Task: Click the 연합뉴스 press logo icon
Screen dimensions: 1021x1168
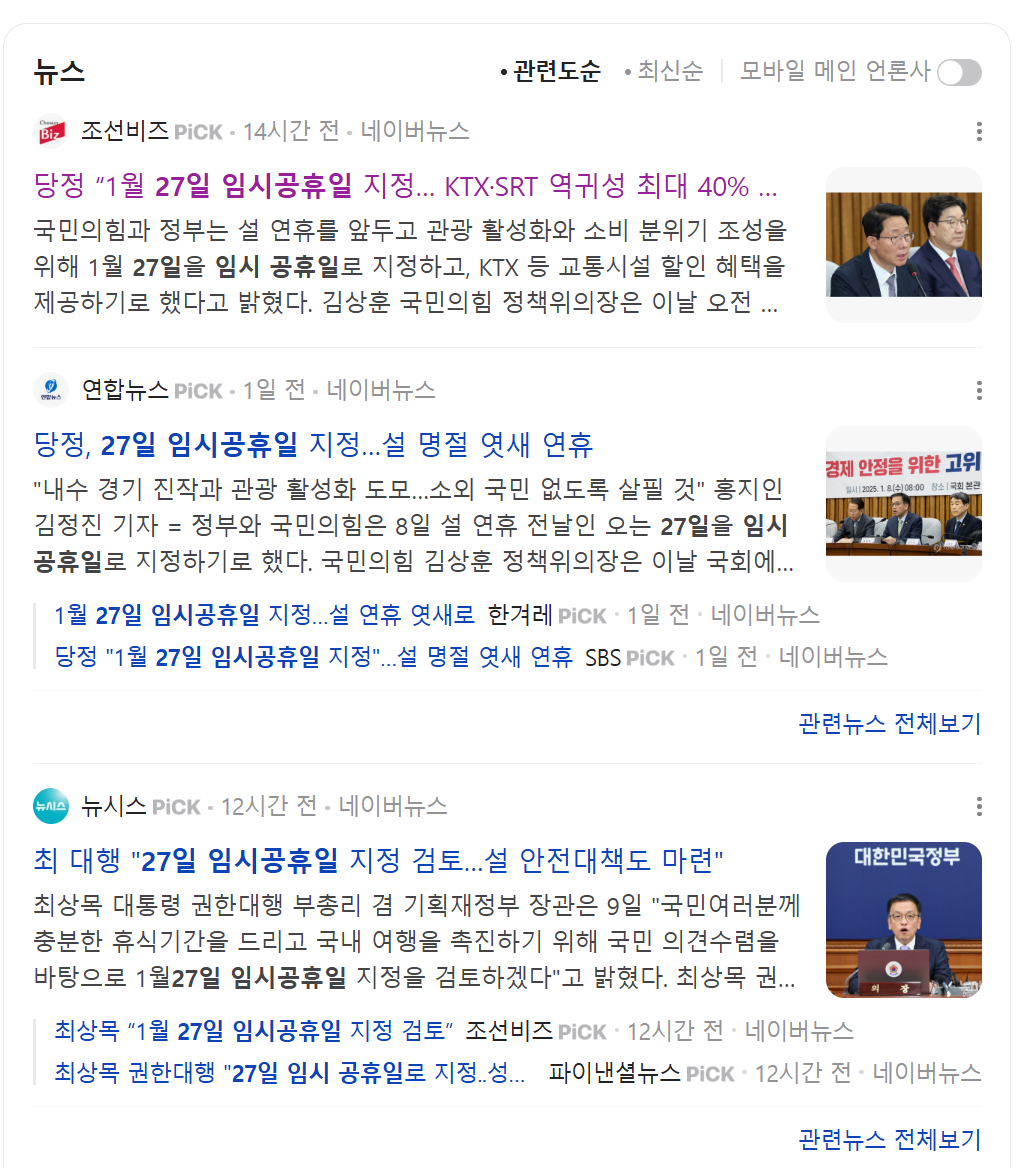Action: pyautogui.click(x=52, y=391)
